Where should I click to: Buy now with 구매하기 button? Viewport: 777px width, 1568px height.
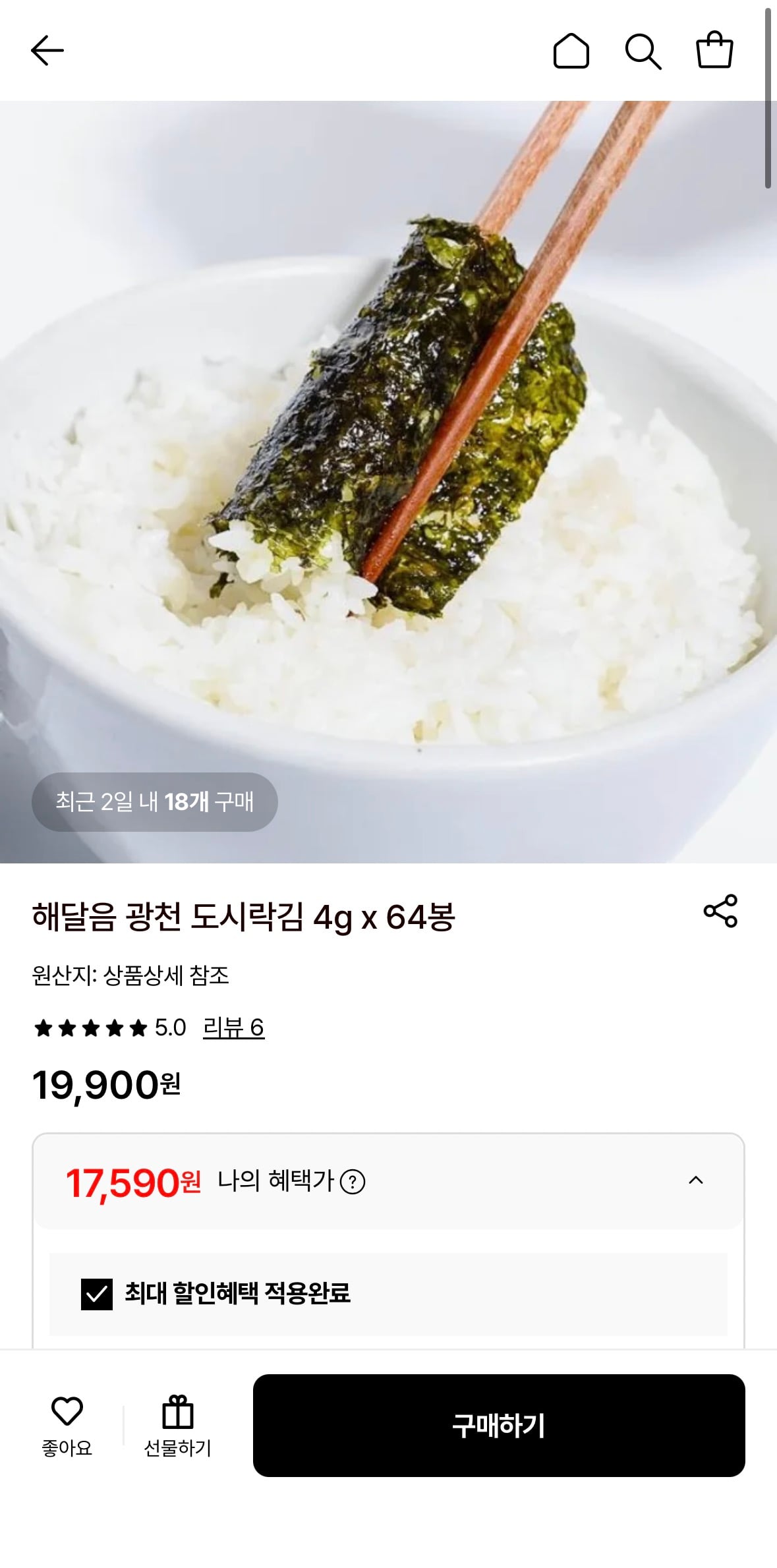[499, 1426]
